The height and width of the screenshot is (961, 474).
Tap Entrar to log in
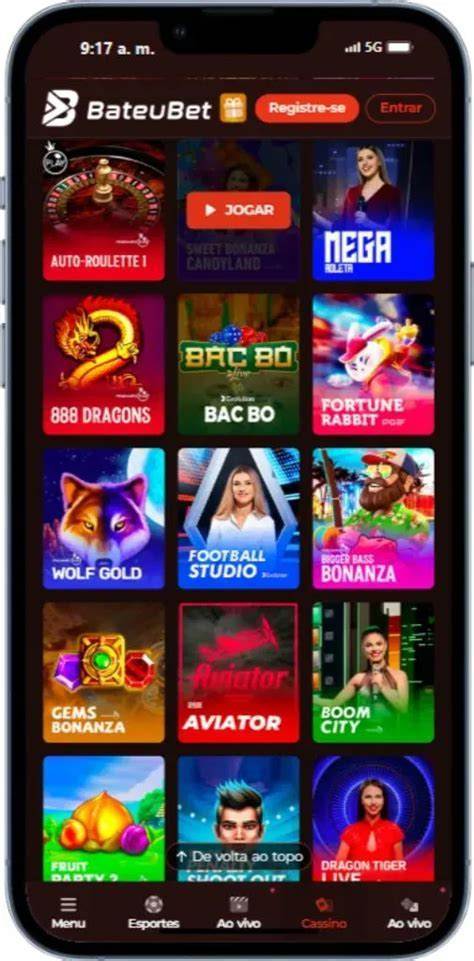tap(400, 108)
